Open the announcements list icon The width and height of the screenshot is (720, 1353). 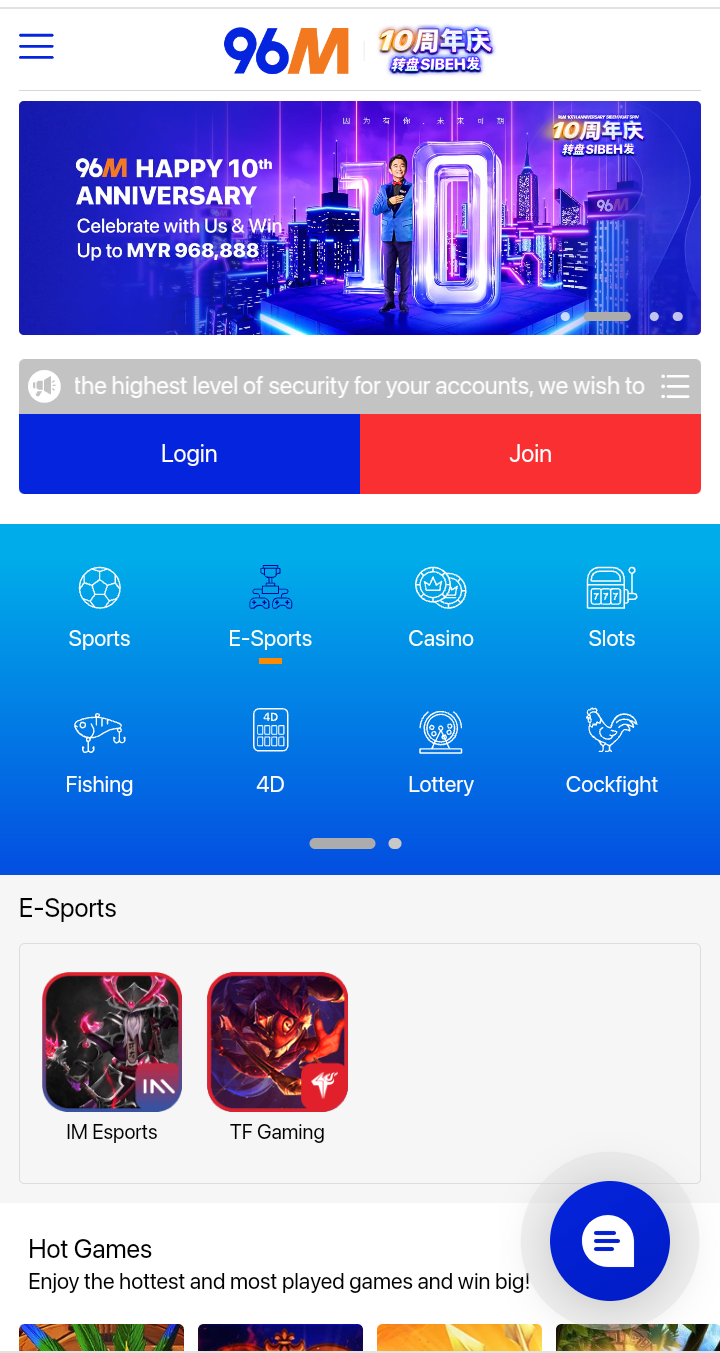click(675, 387)
